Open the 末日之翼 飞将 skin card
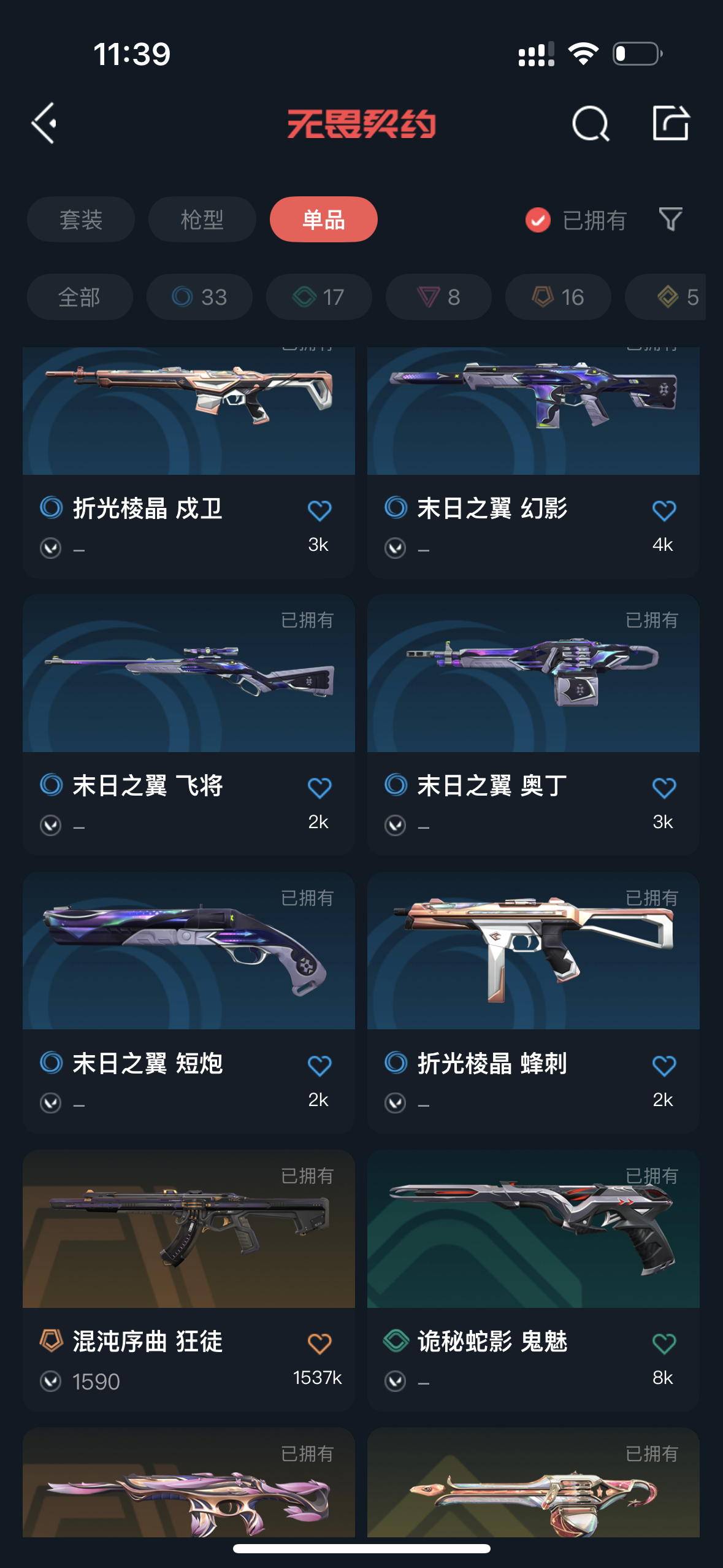Image resolution: width=723 pixels, height=1568 pixels. point(189,724)
